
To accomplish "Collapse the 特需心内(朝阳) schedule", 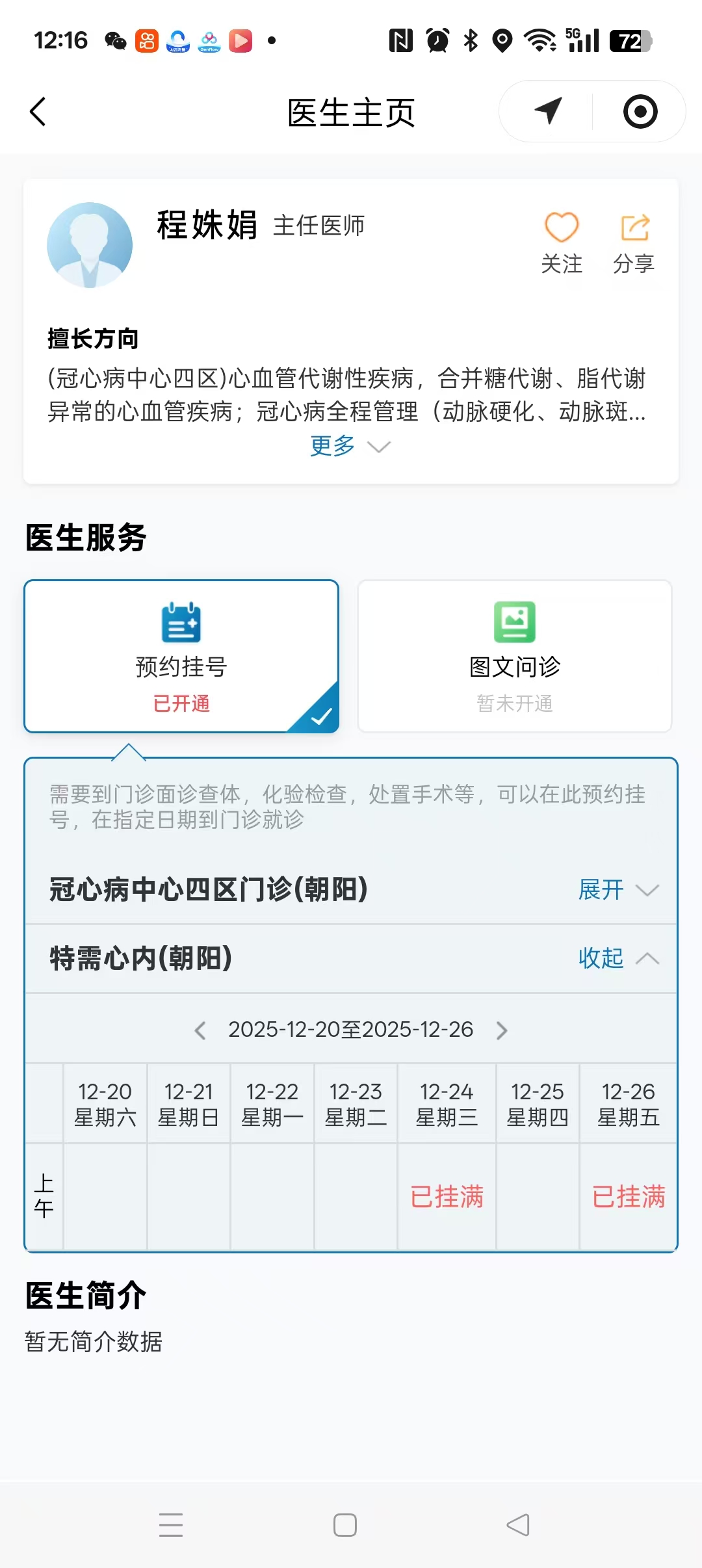I will [617, 958].
